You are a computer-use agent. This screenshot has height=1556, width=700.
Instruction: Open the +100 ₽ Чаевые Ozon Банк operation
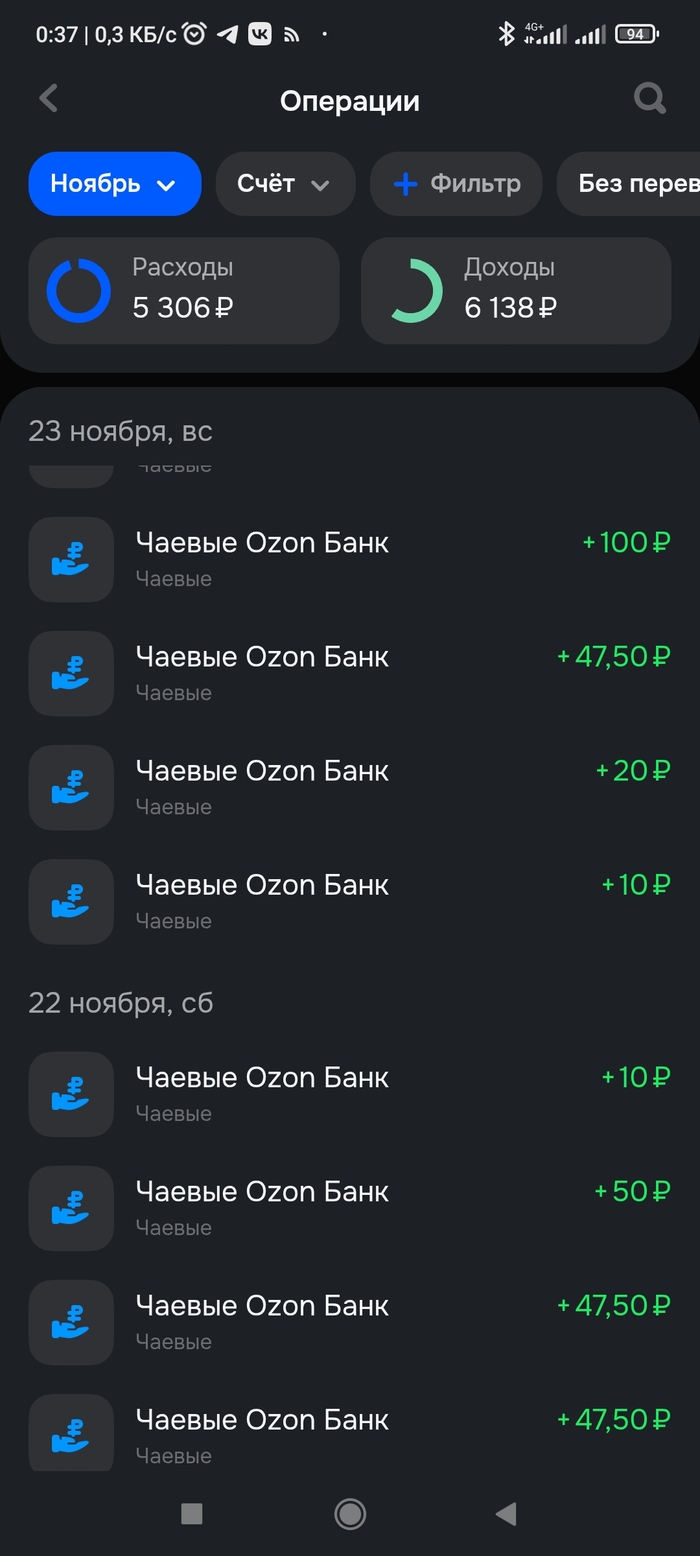[350, 559]
